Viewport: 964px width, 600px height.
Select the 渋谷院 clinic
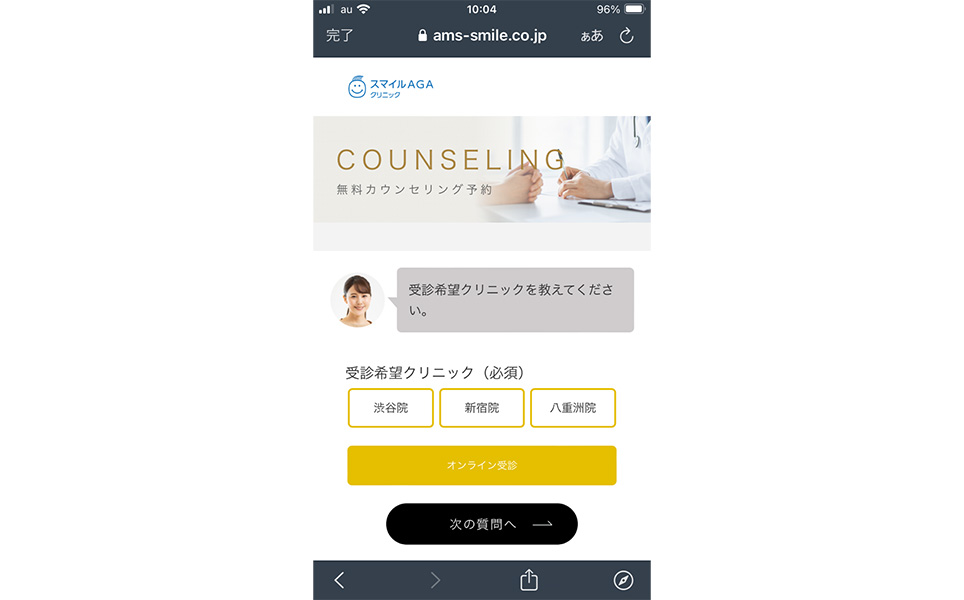click(391, 408)
